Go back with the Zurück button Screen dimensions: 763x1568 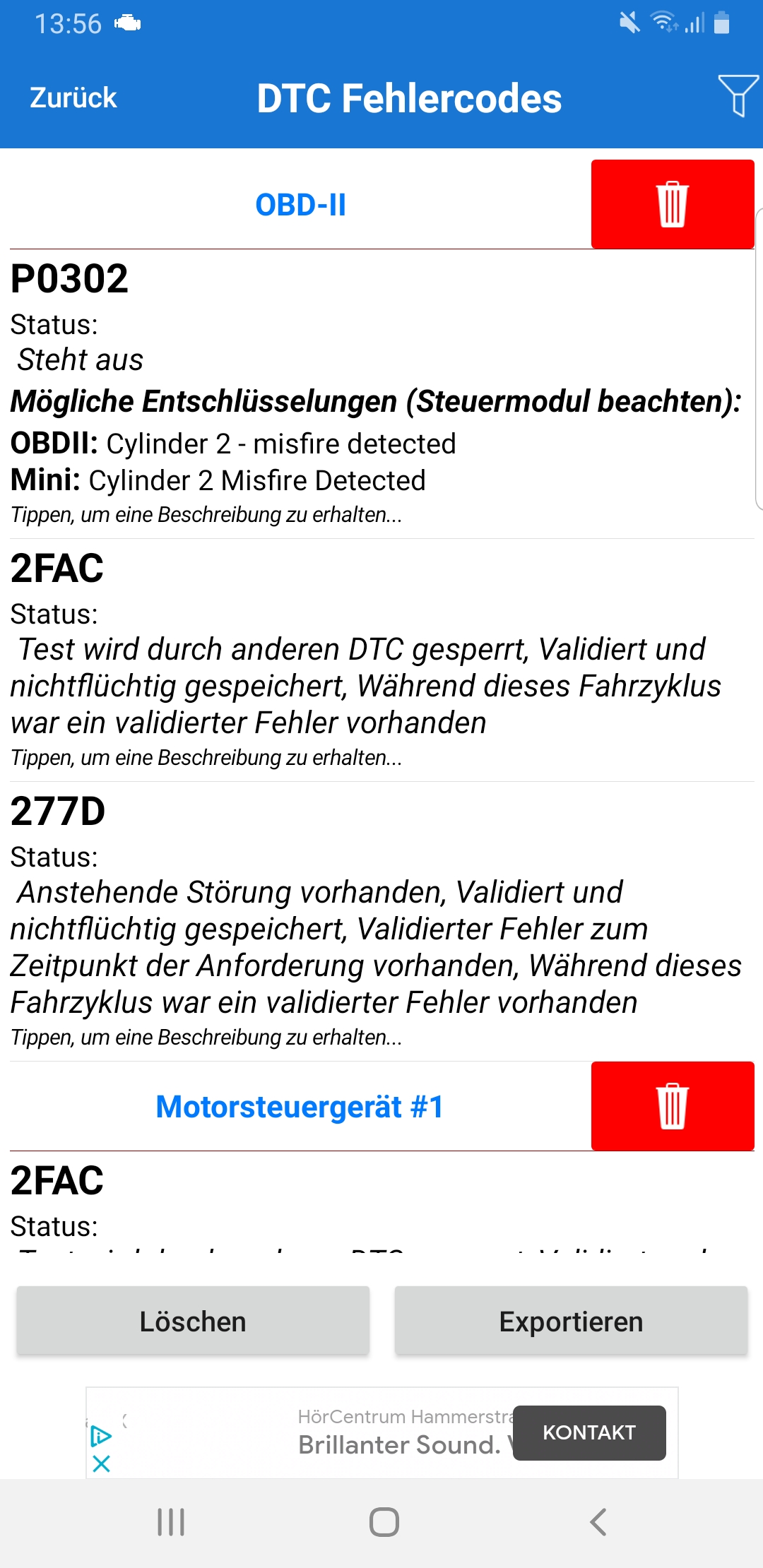(73, 98)
